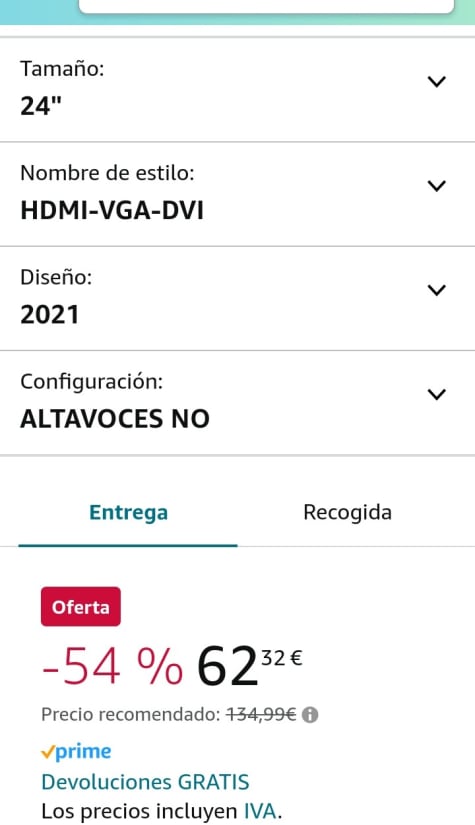Switch to the Recogida tab
Image resolution: width=475 pixels, height=825 pixels.
click(x=347, y=512)
